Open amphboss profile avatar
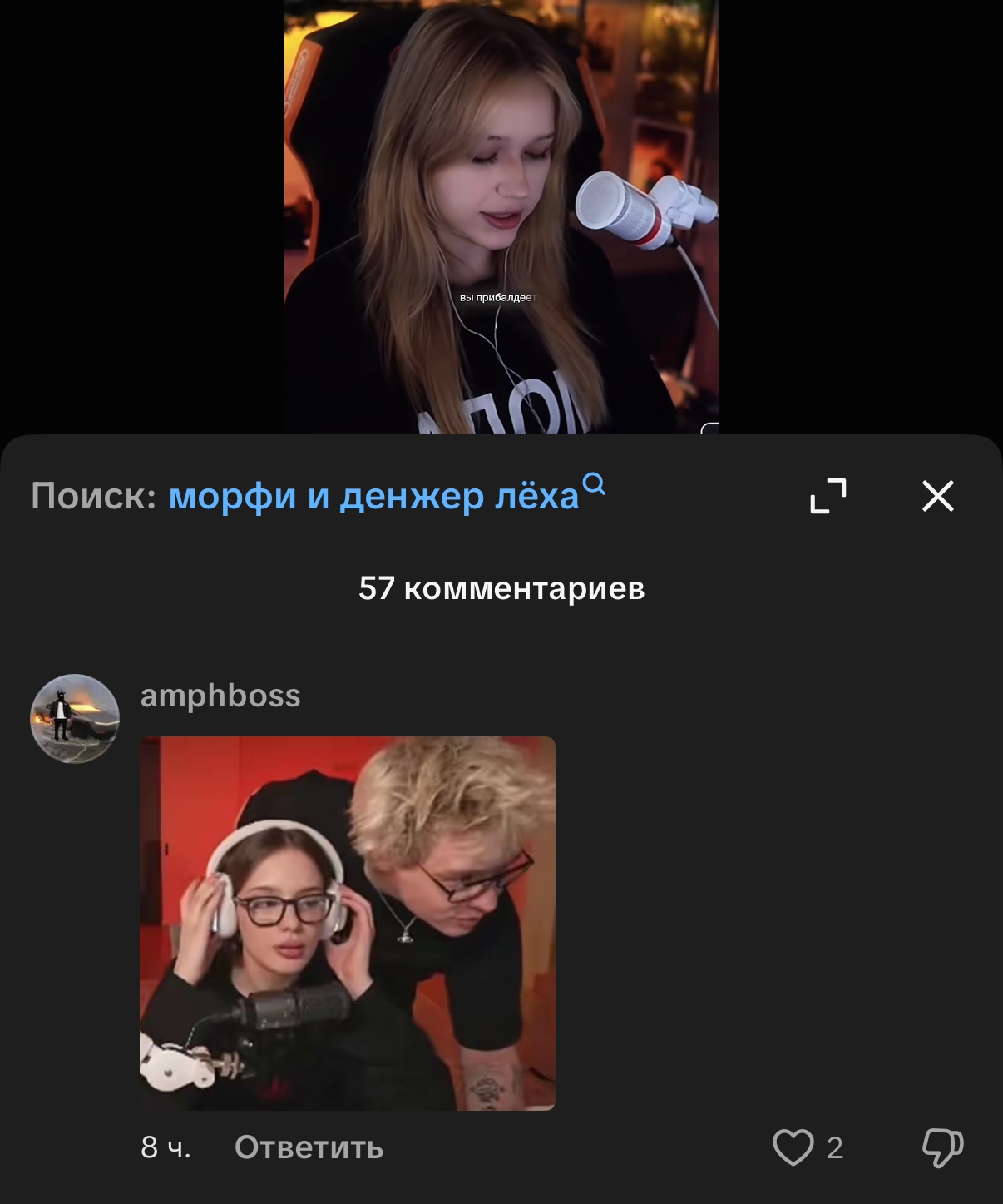The width and height of the screenshot is (1003, 1204). [75, 718]
